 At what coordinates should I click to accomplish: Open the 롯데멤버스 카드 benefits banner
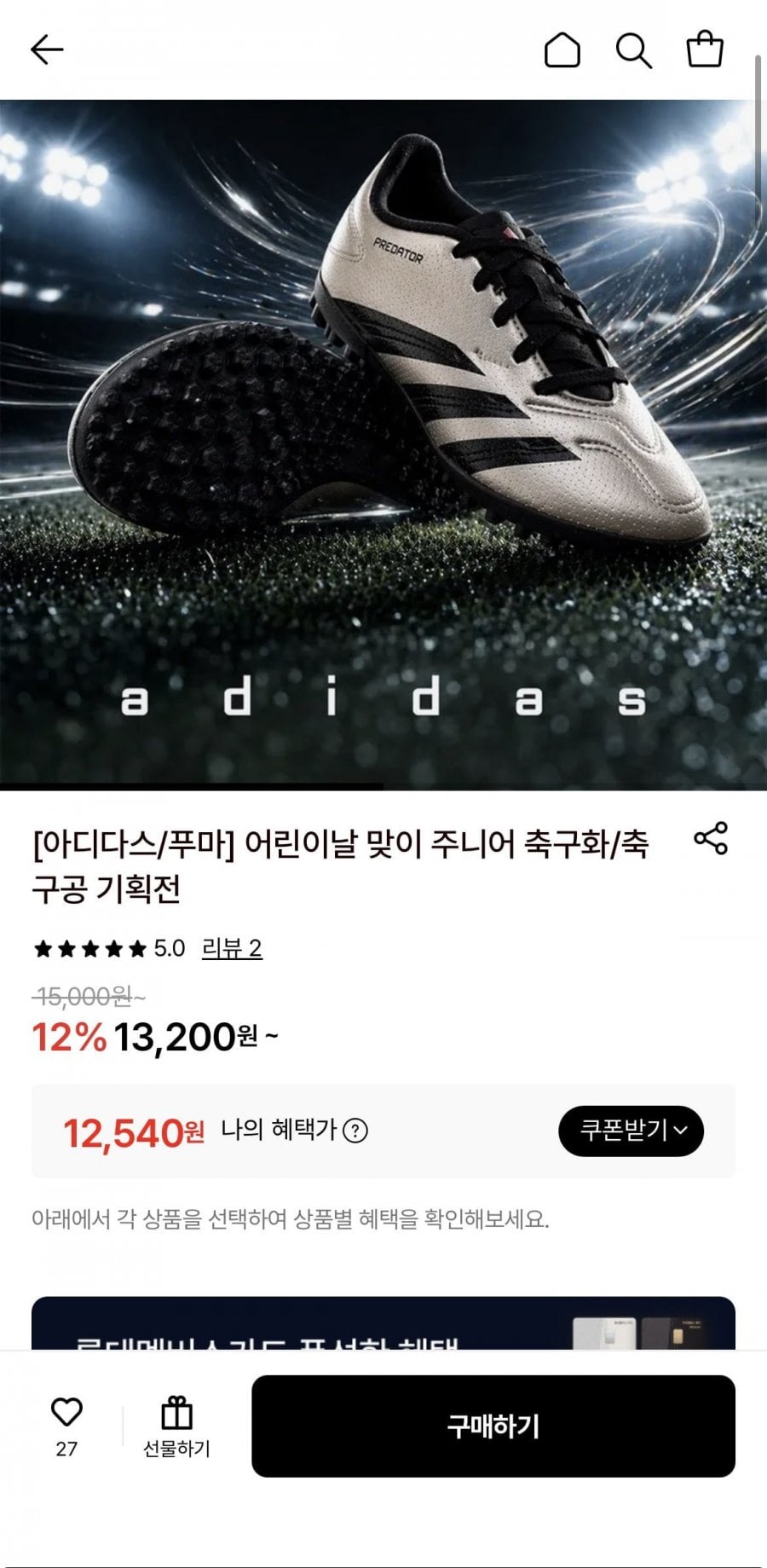[x=383, y=1324]
